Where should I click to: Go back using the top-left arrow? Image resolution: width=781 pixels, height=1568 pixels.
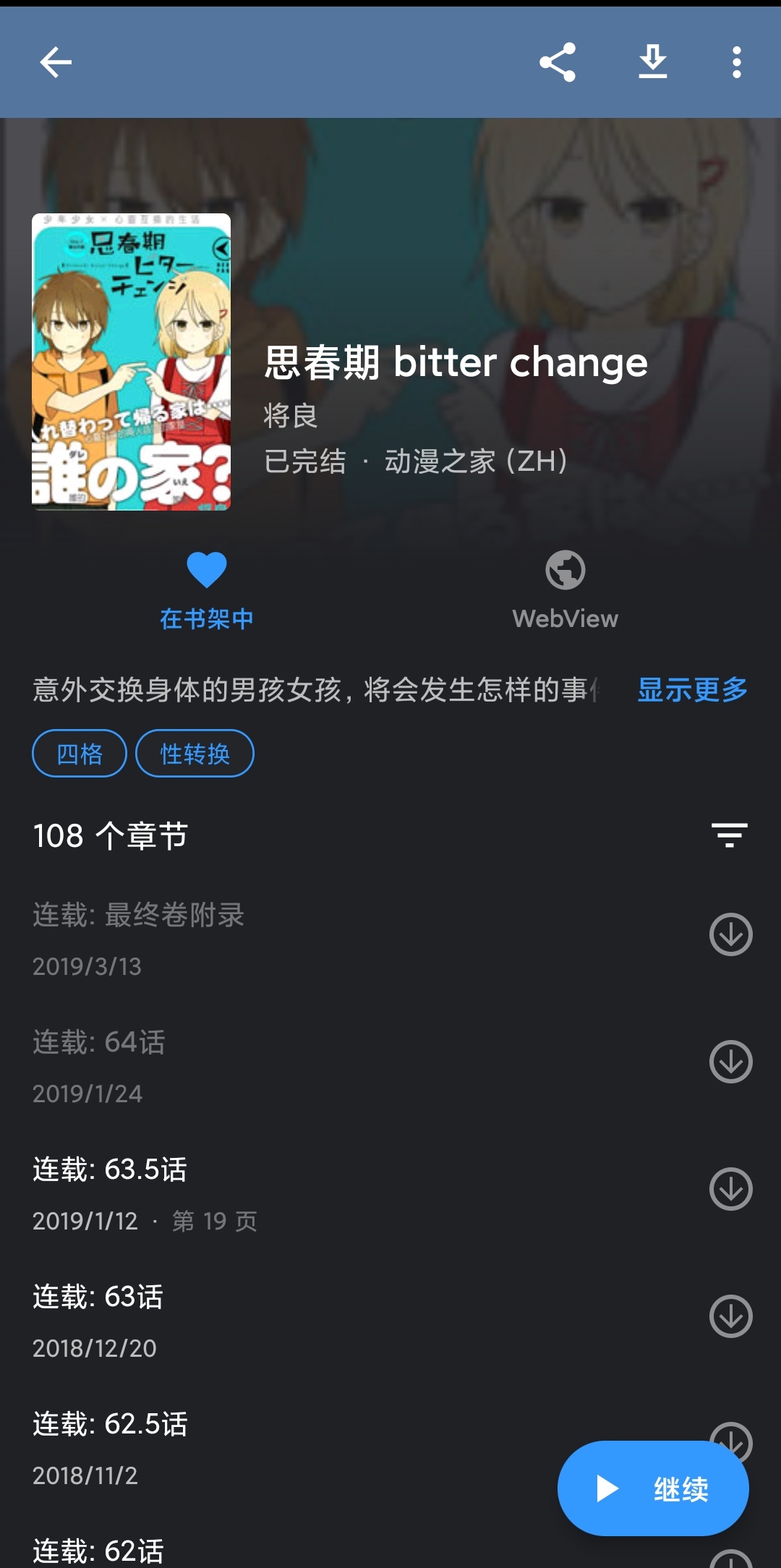point(56,63)
